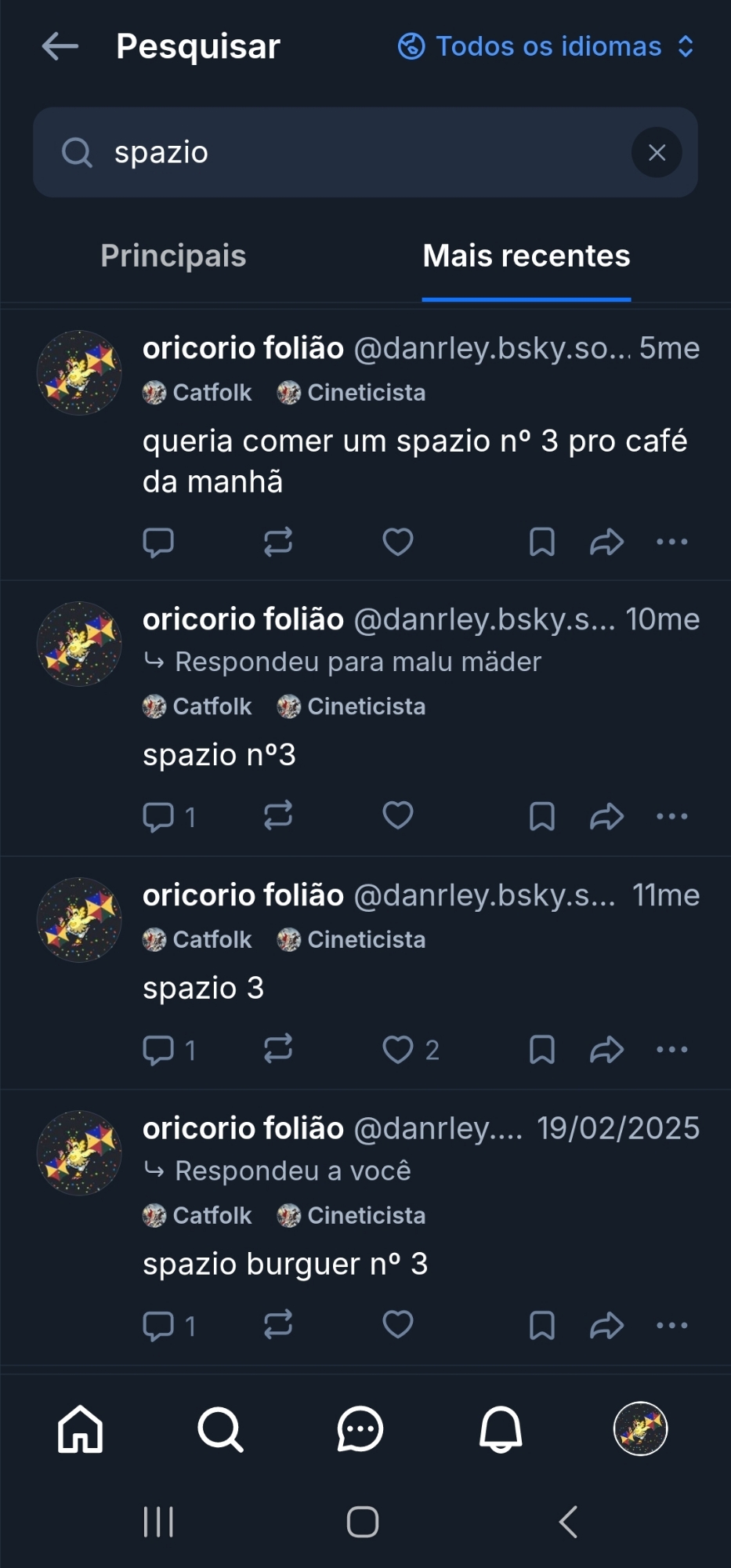
Task: Tap the system back button
Action: pos(568,1522)
